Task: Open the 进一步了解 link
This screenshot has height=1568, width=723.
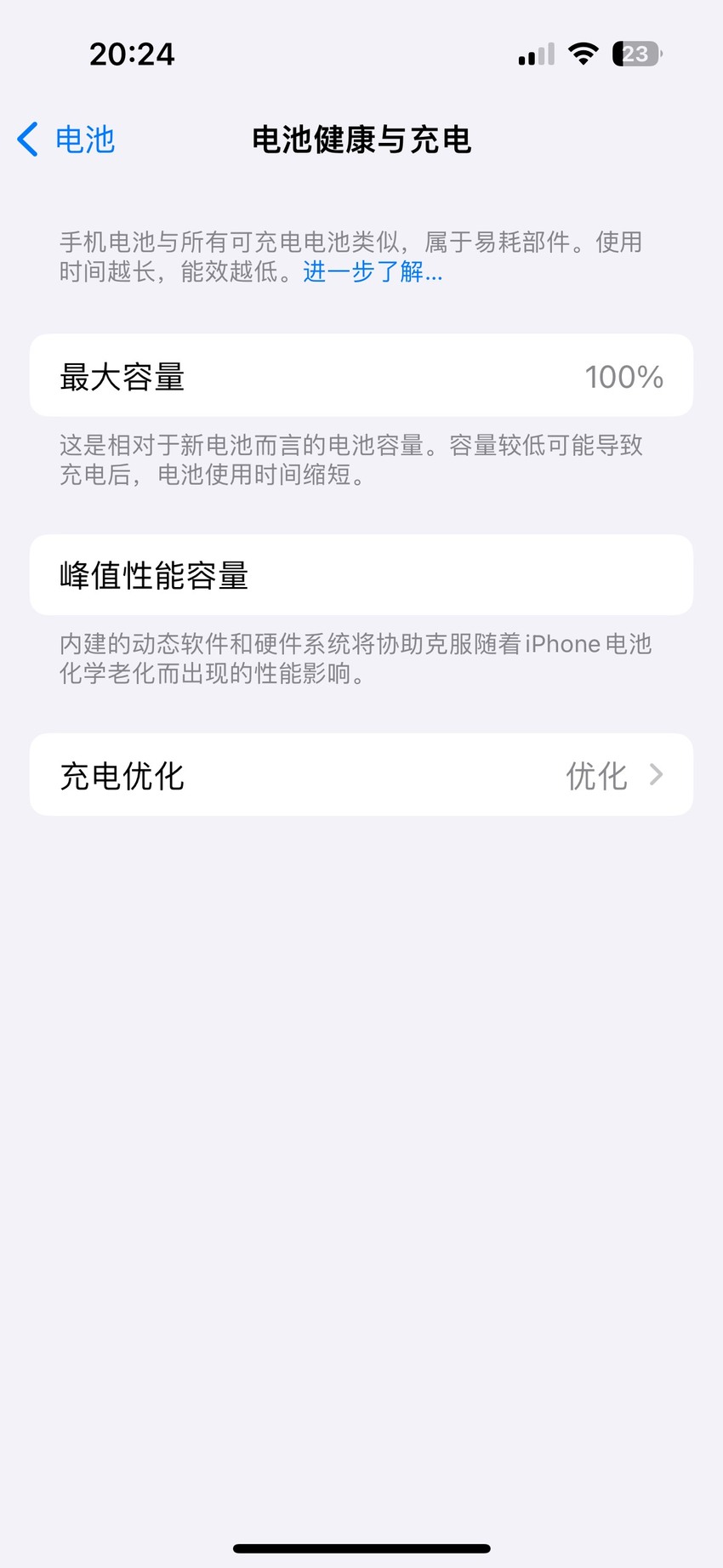Action: [373, 272]
